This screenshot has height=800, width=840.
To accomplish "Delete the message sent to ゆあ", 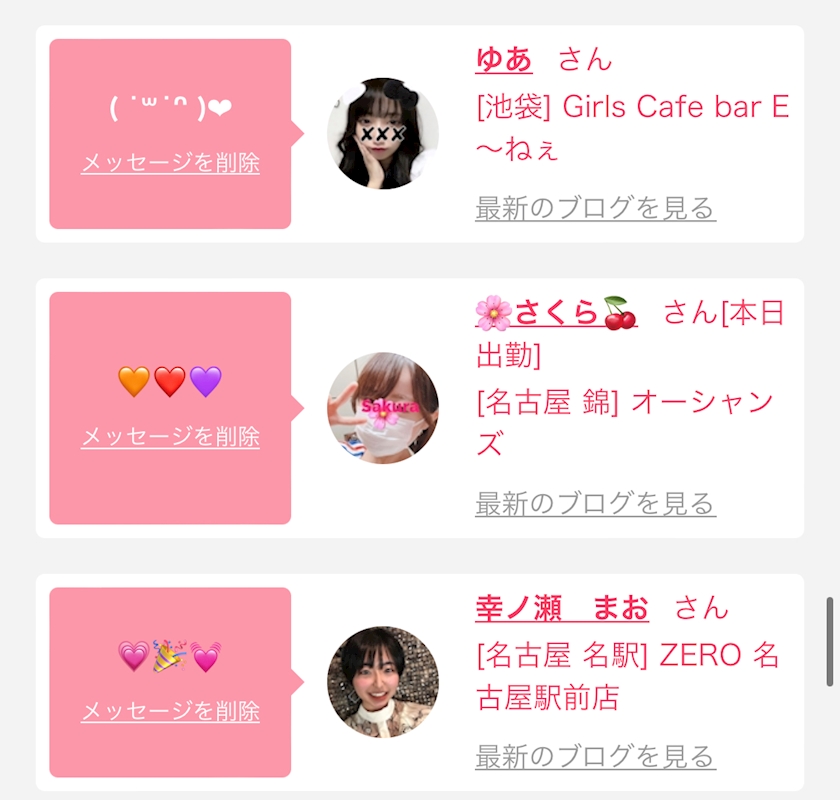I will 170,163.
